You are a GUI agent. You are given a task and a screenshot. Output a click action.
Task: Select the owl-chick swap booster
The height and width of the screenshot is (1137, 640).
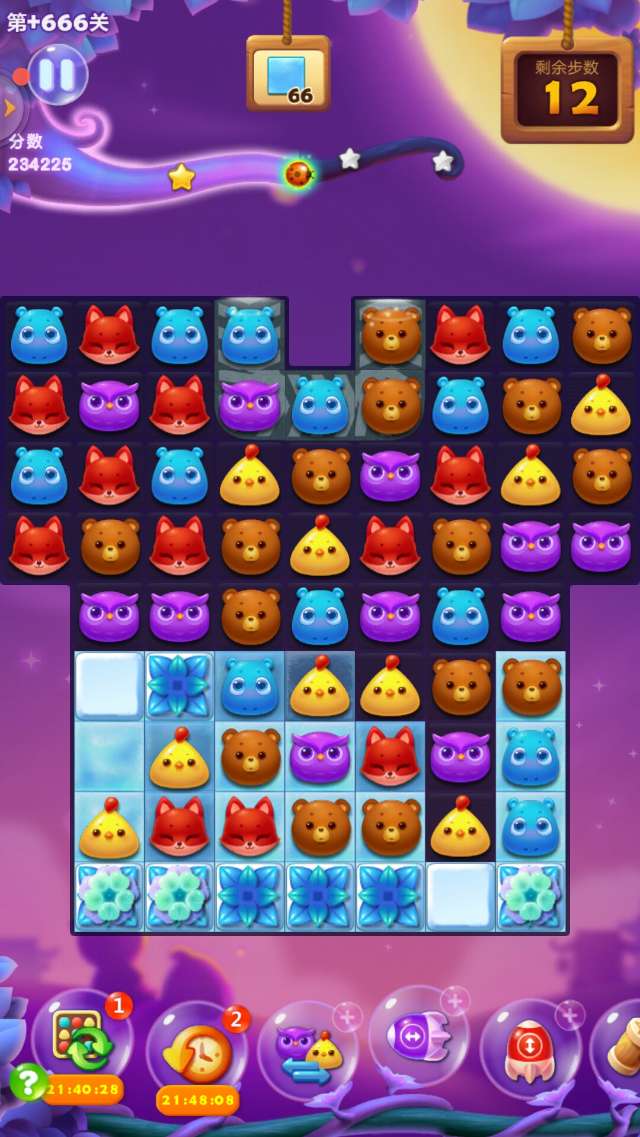point(309,1049)
